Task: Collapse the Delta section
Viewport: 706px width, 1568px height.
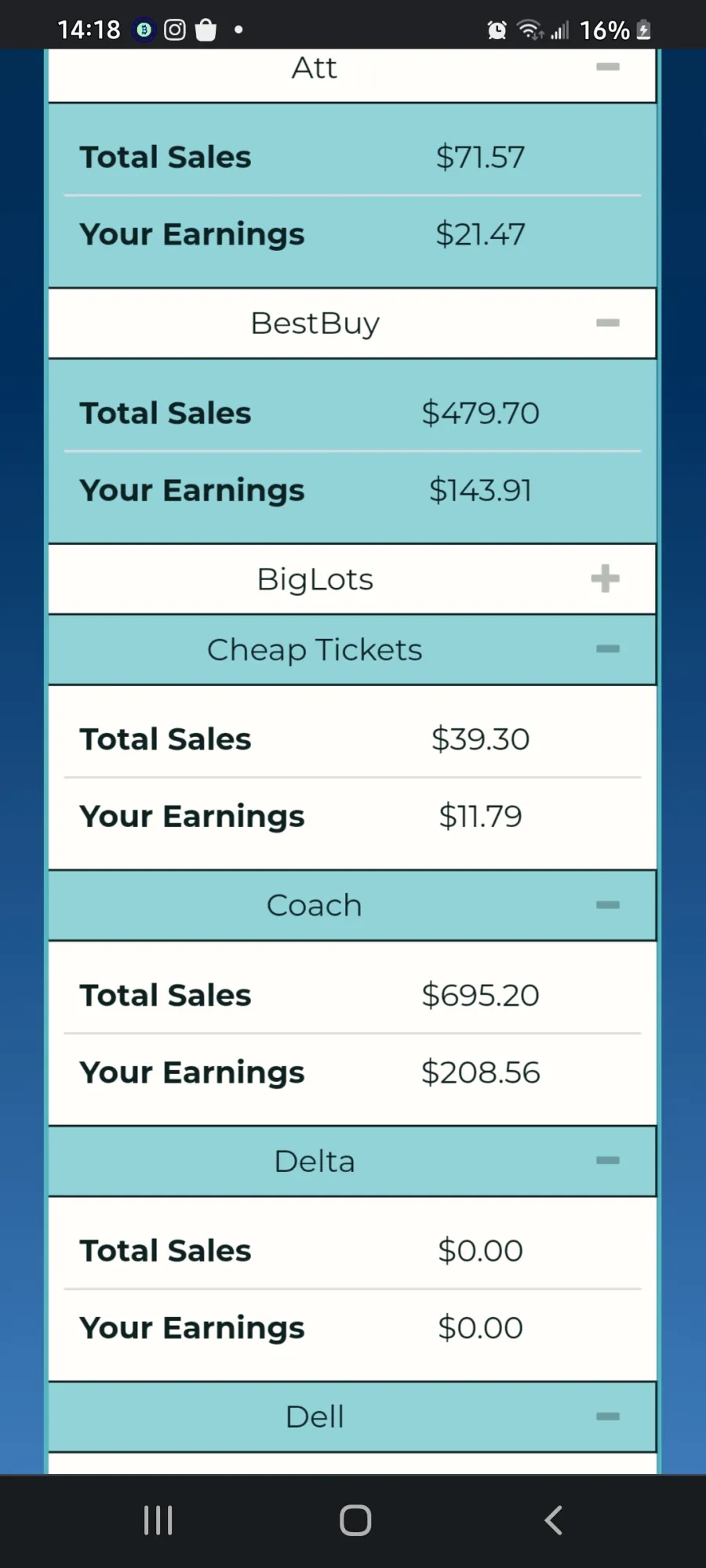Action: click(x=607, y=1160)
